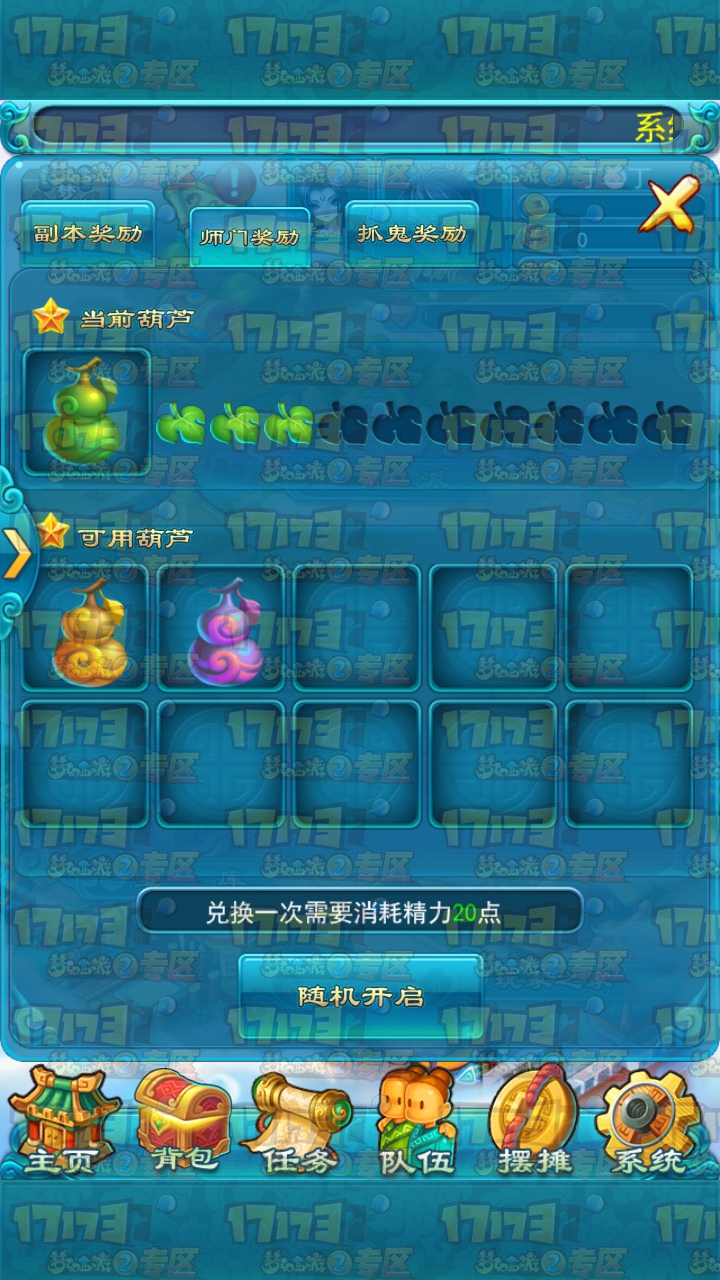
Task: Select the current green gourd
Action: [x=86, y=412]
